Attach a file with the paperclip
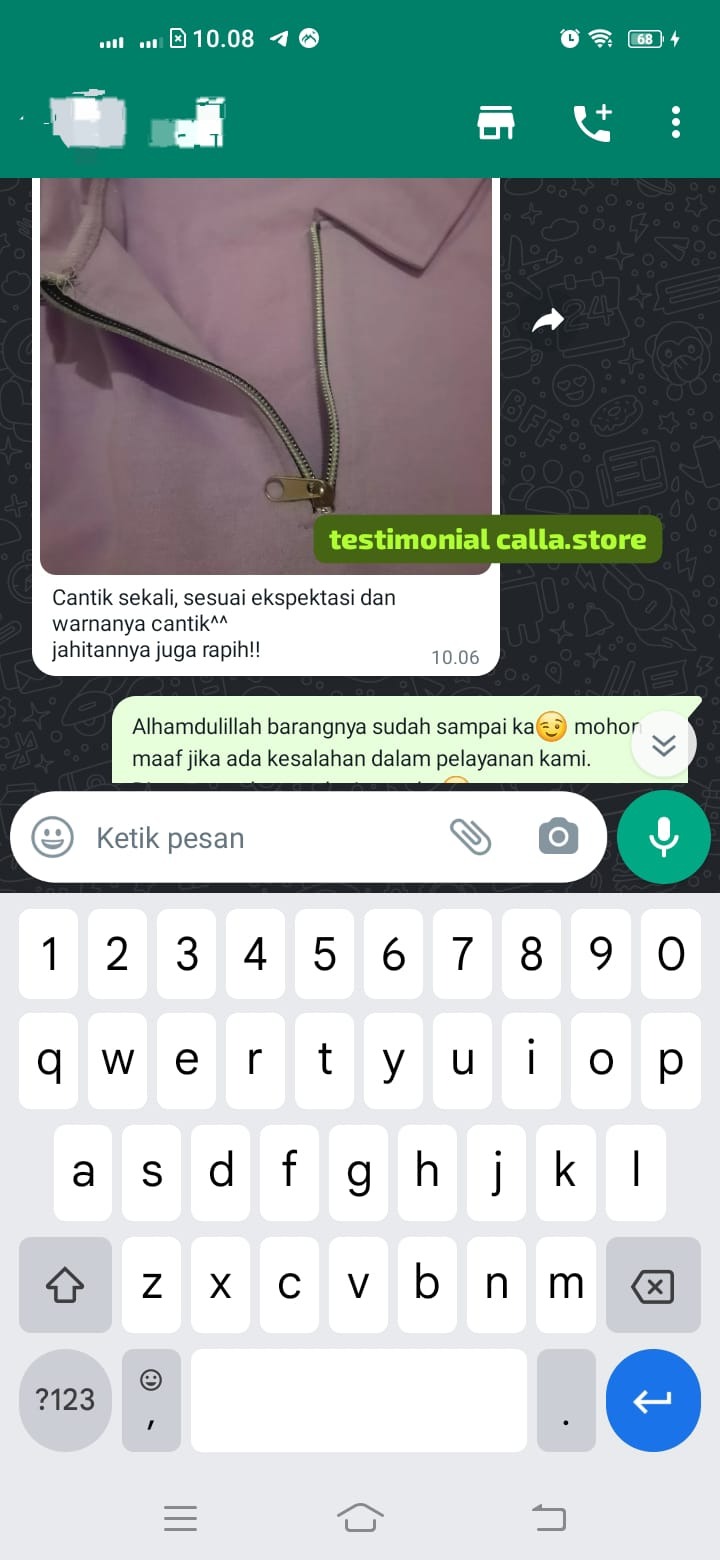Viewport: 720px width, 1560px height. coord(470,837)
